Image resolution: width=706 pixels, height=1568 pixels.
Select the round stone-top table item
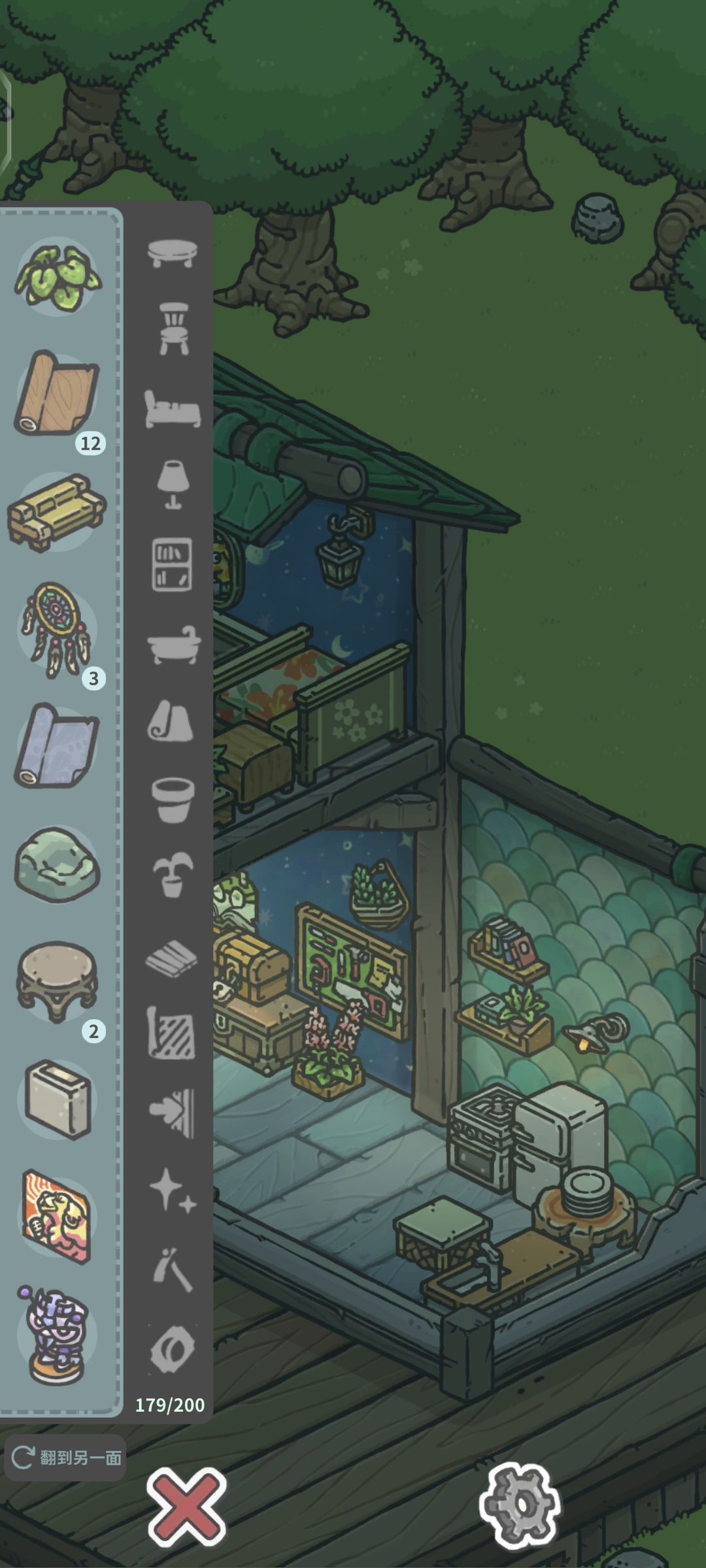pos(58,981)
